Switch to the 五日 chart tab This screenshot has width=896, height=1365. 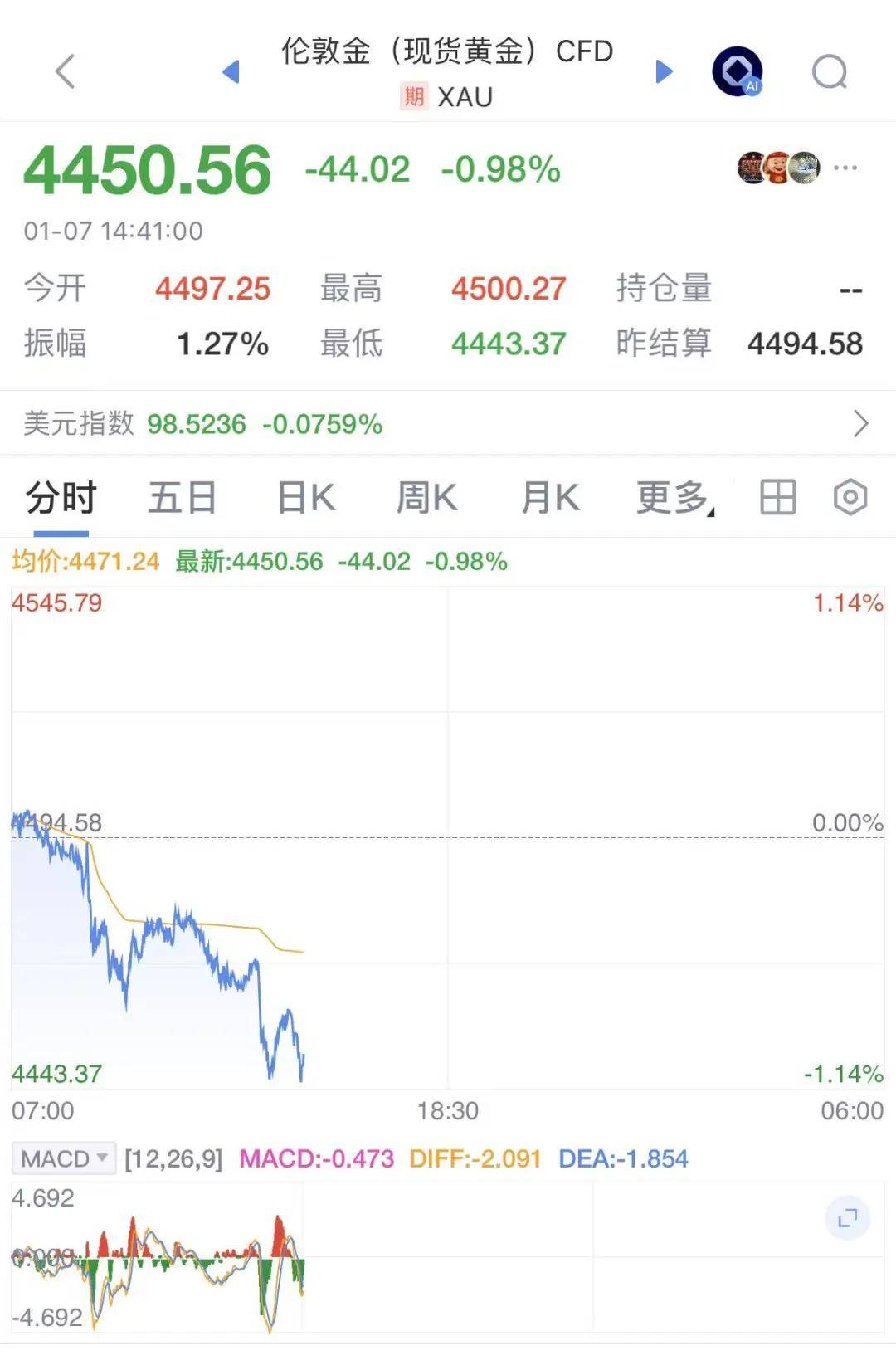(182, 498)
